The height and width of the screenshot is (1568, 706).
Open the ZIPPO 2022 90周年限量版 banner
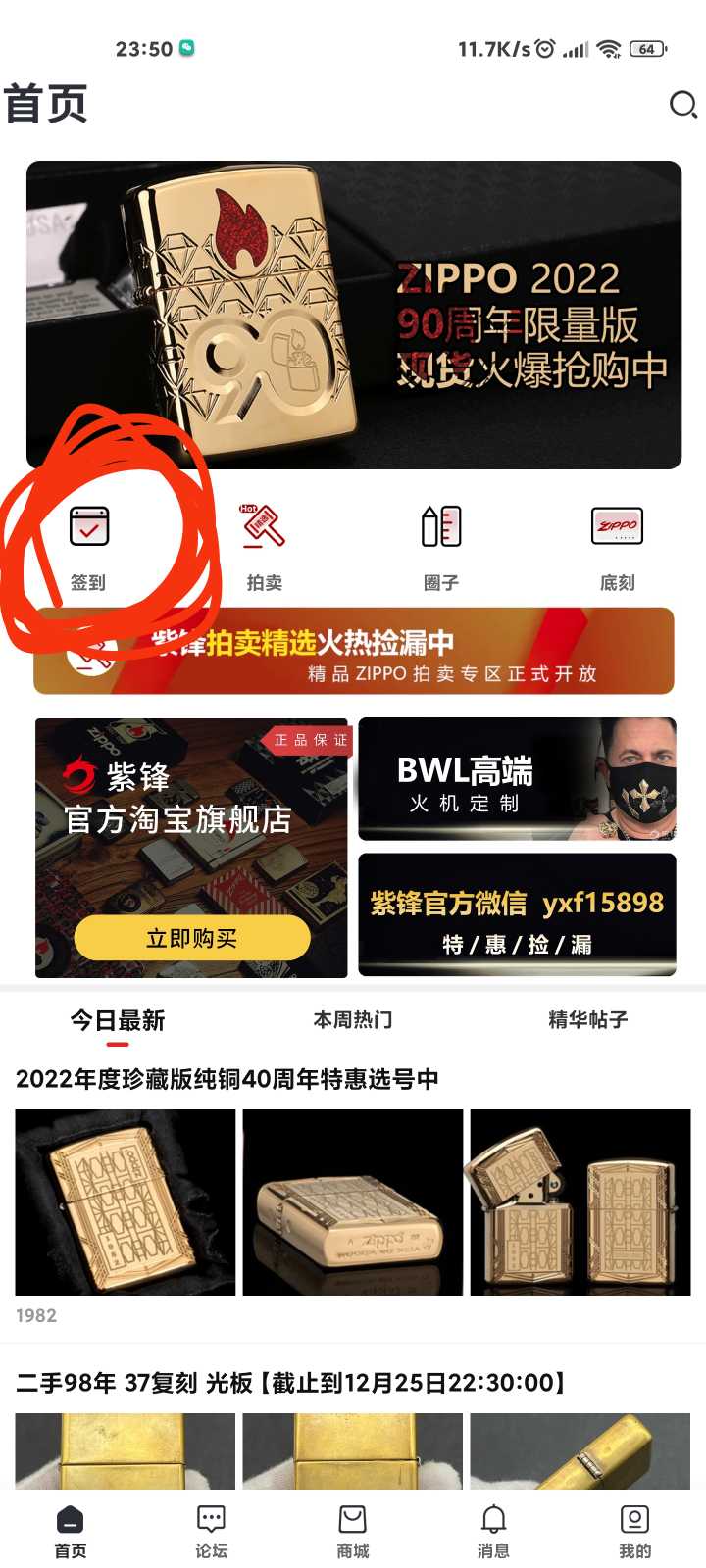353,315
